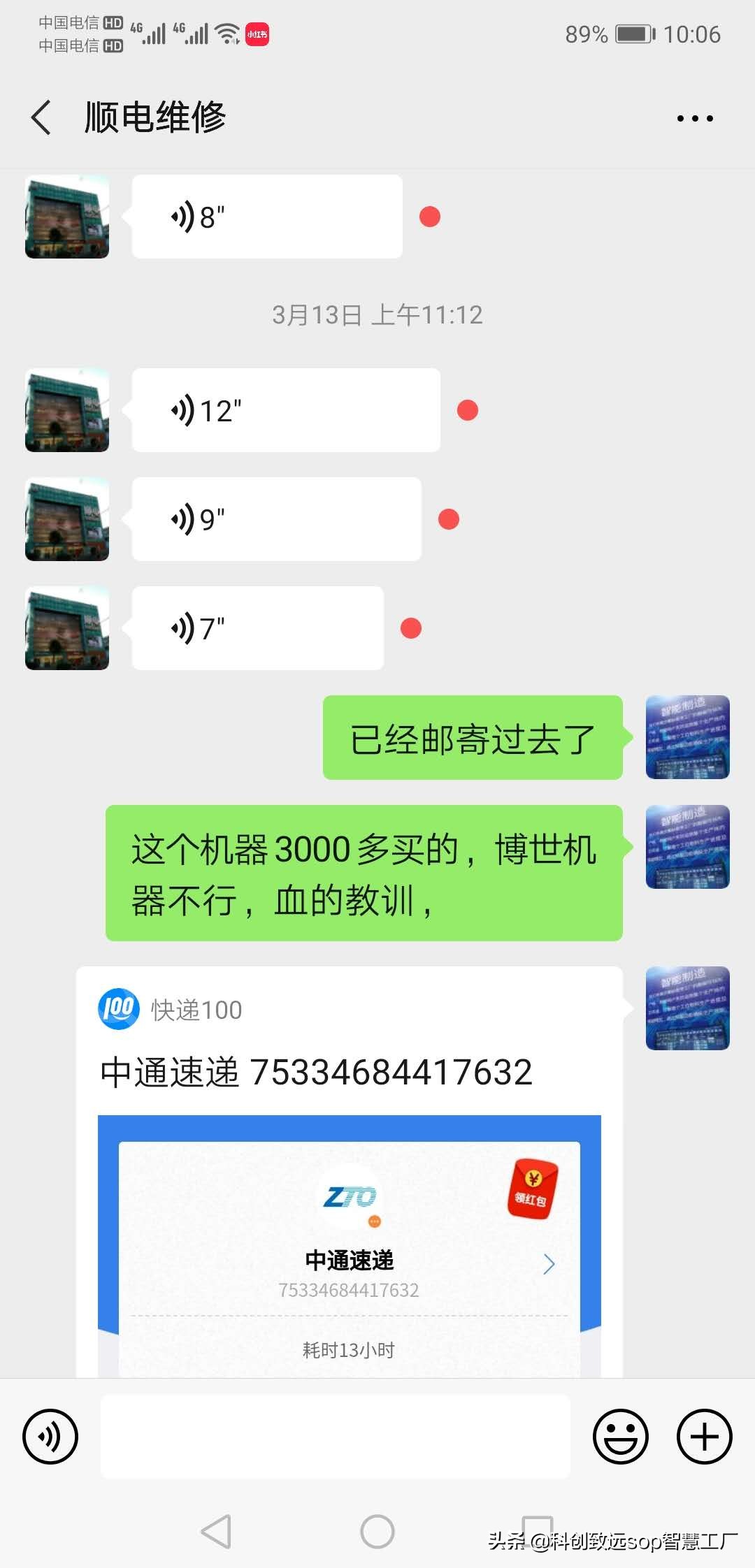Tap the back arrow to exit chat
Screen dimensions: 755x1568
(40, 117)
